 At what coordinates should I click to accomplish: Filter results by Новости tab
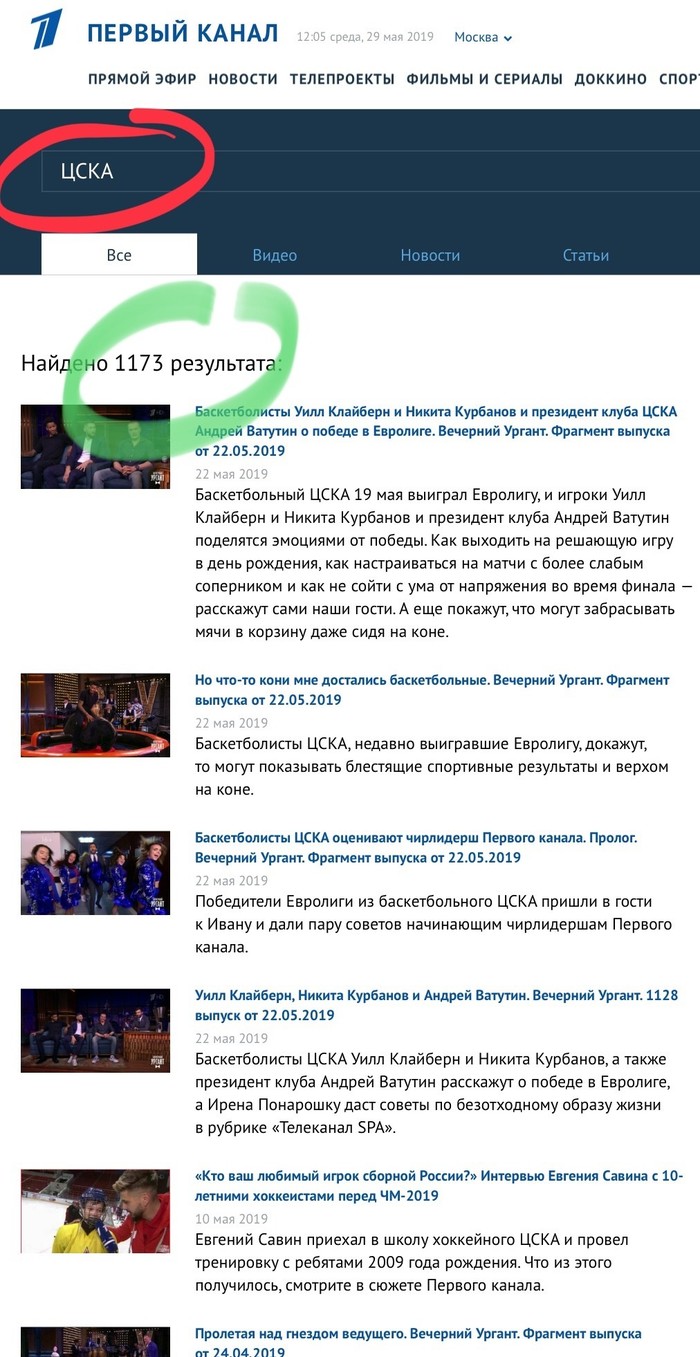point(430,255)
